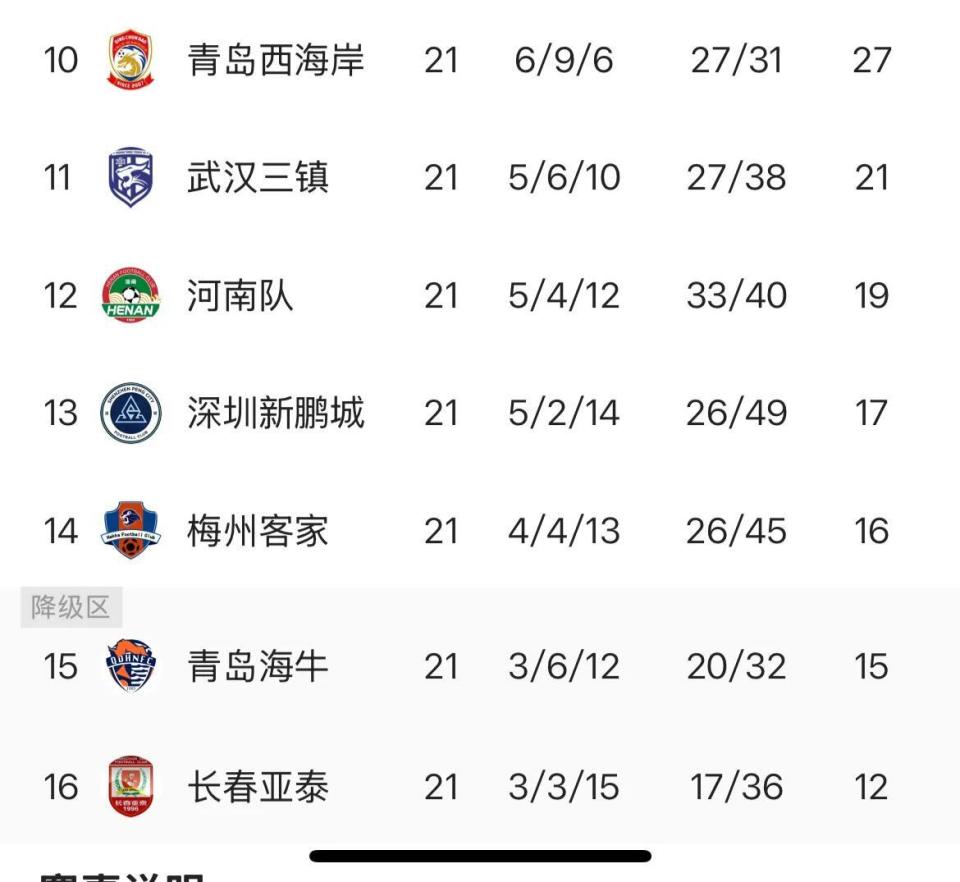This screenshot has height=882, width=960.
Task: View 河南队 team details
Action: (x=240, y=296)
